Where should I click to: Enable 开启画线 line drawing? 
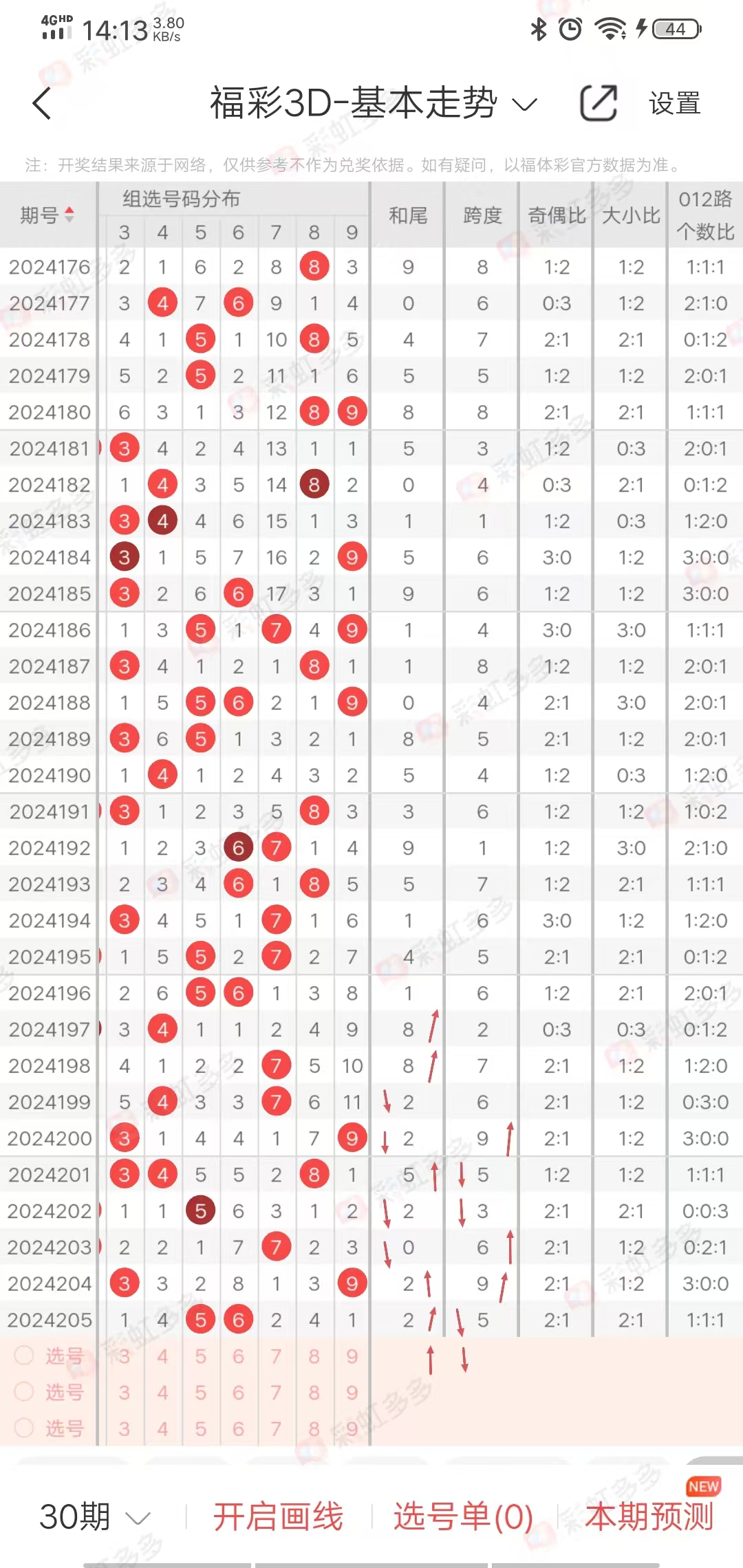278,1516
